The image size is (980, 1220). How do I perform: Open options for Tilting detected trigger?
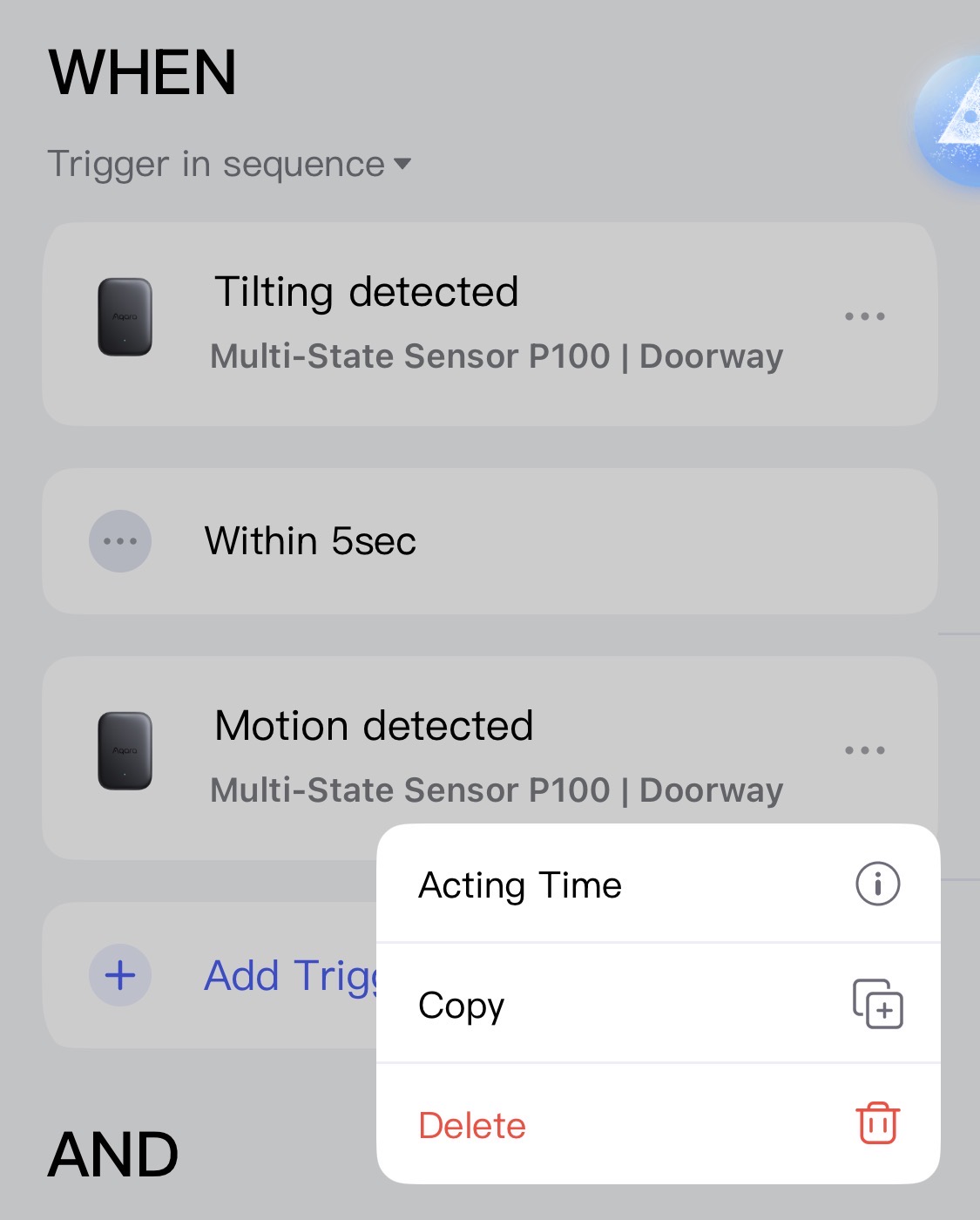(x=864, y=316)
